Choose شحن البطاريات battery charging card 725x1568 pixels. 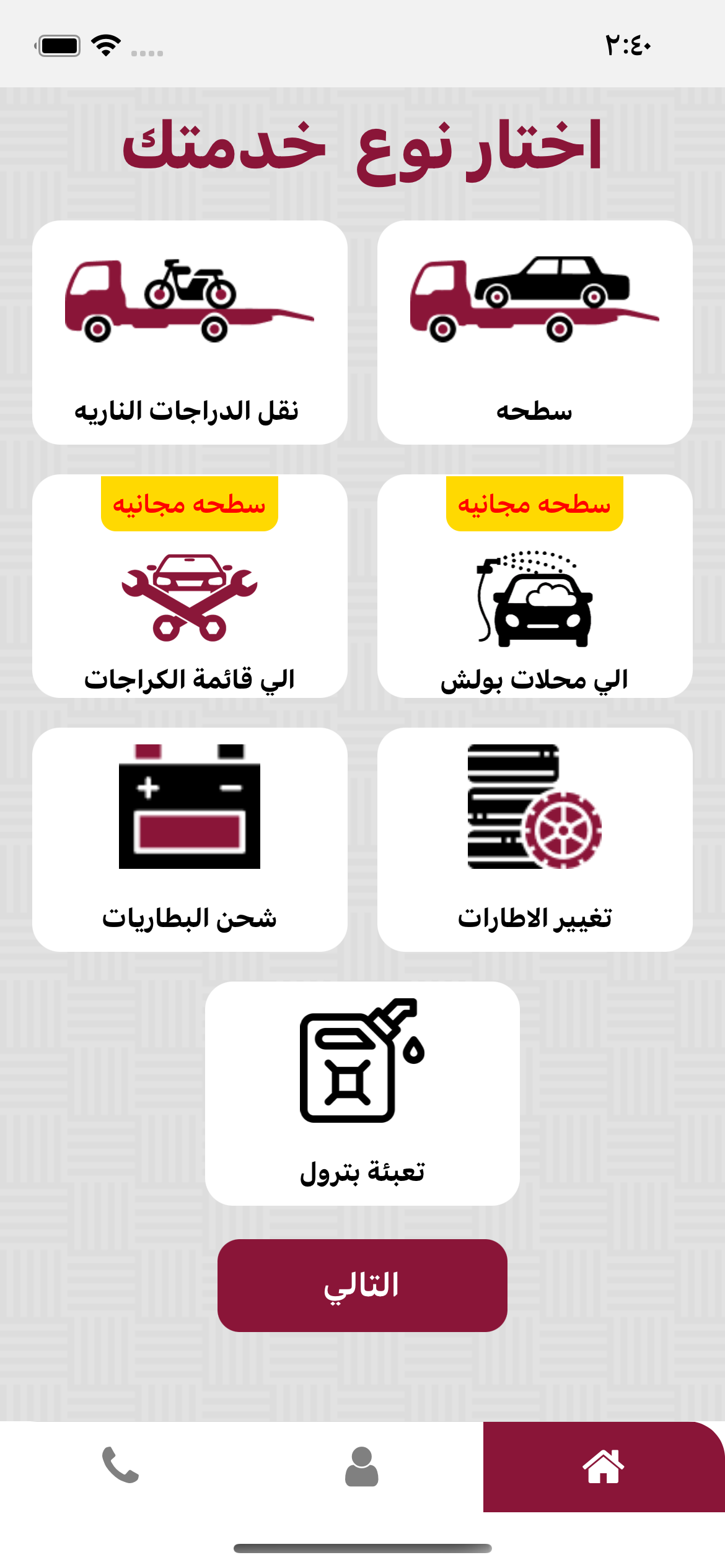(190, 839)
